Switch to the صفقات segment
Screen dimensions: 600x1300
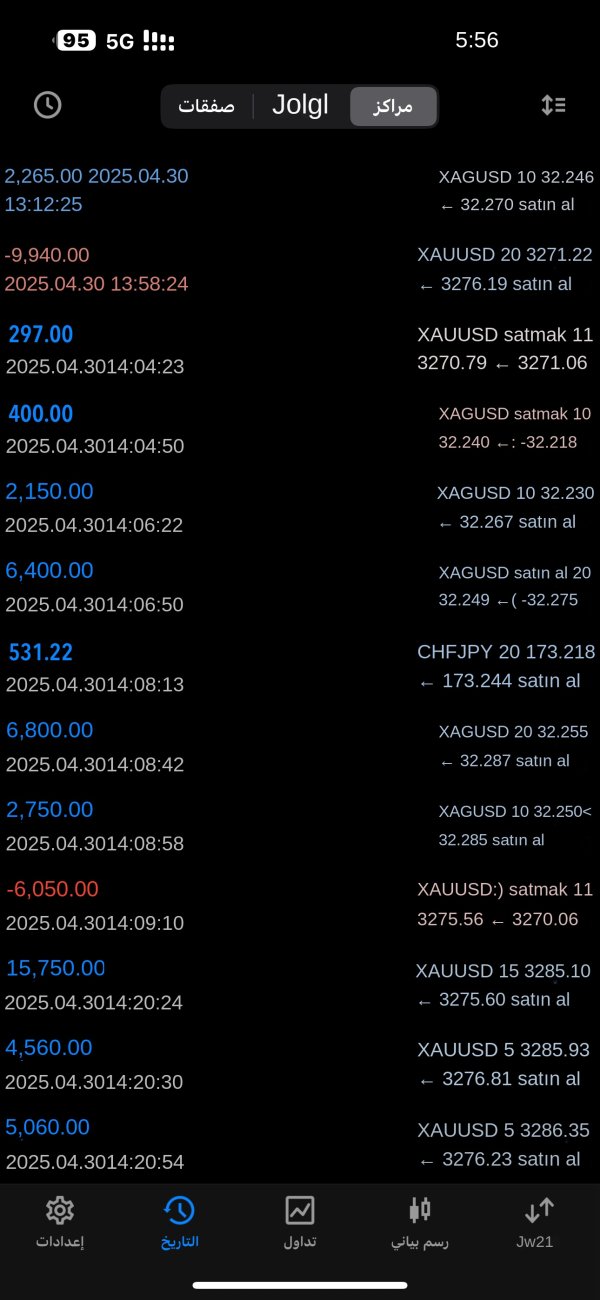(207, 106)
